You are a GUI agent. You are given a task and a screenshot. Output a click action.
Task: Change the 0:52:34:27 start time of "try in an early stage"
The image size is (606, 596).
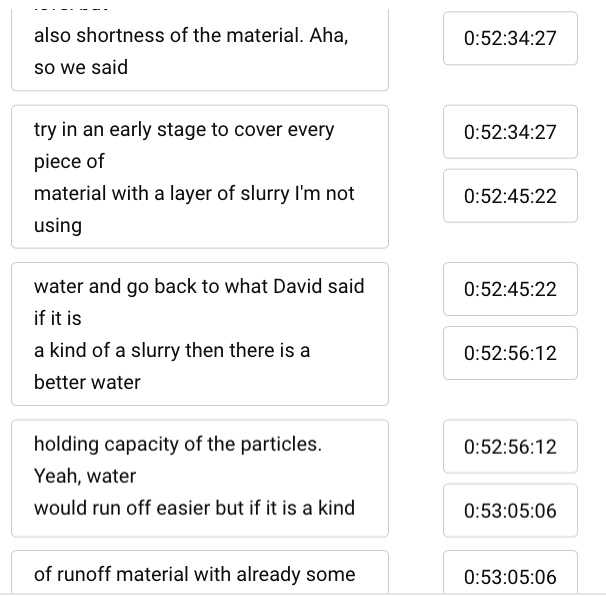(510, 132)
